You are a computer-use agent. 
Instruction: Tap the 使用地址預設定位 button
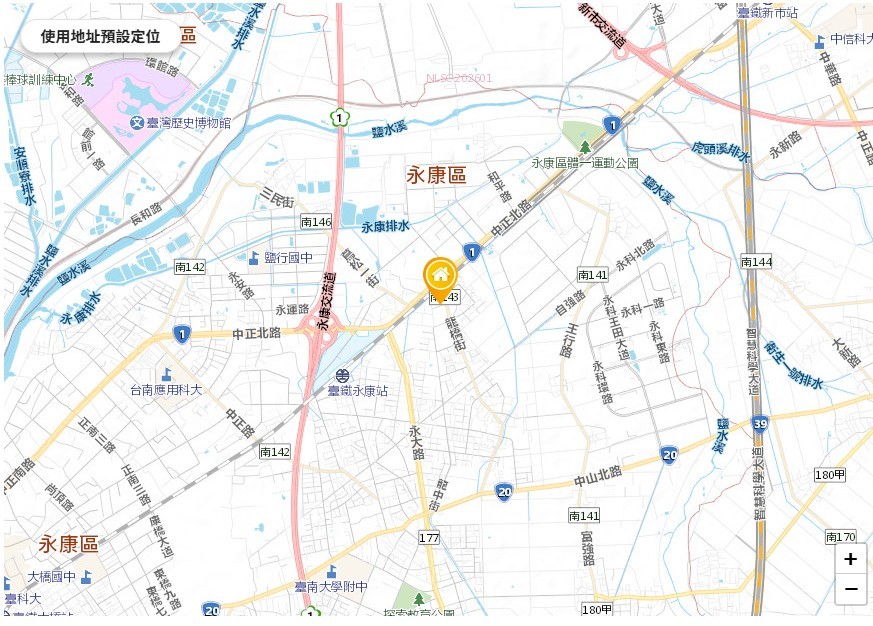[x=100, y=36]
